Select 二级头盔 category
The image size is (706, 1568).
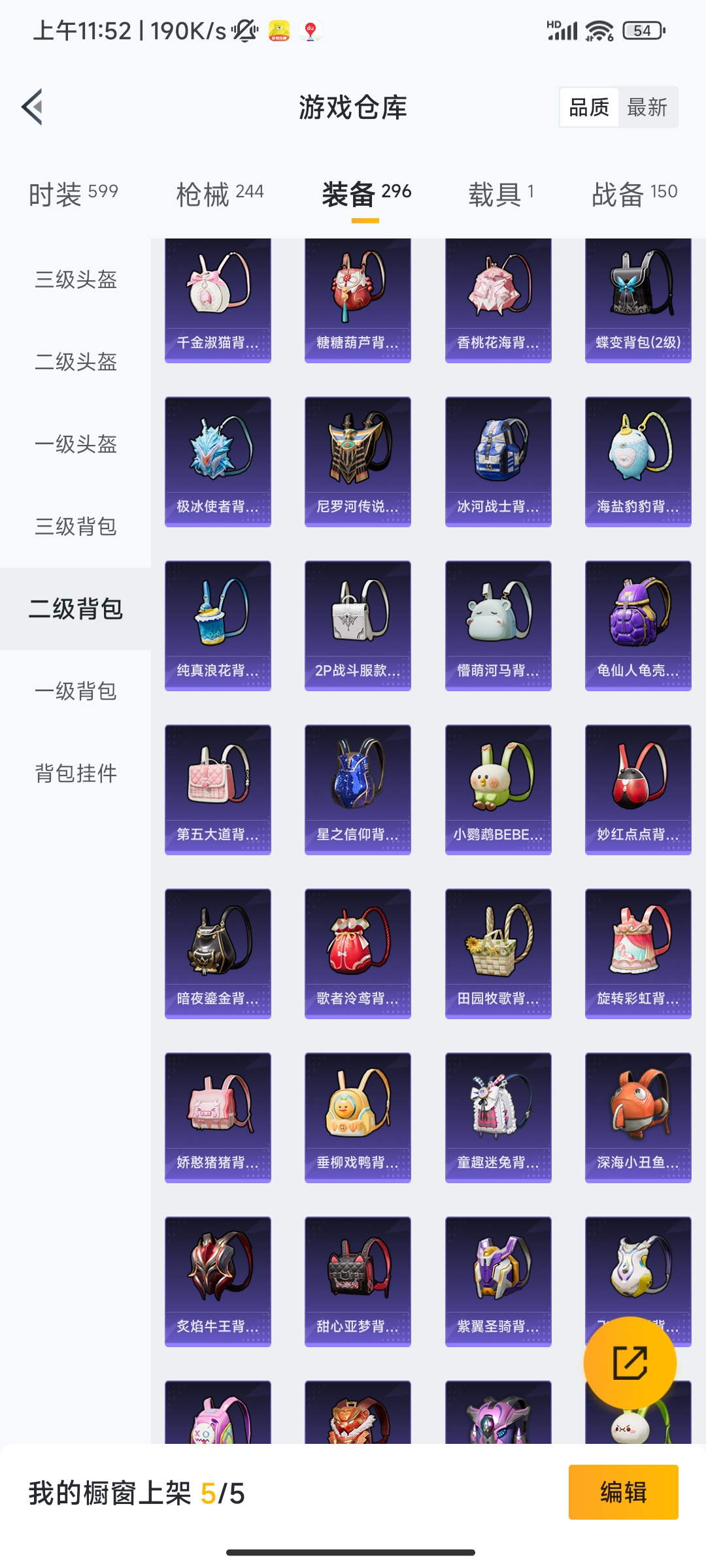tap(76, 361)
